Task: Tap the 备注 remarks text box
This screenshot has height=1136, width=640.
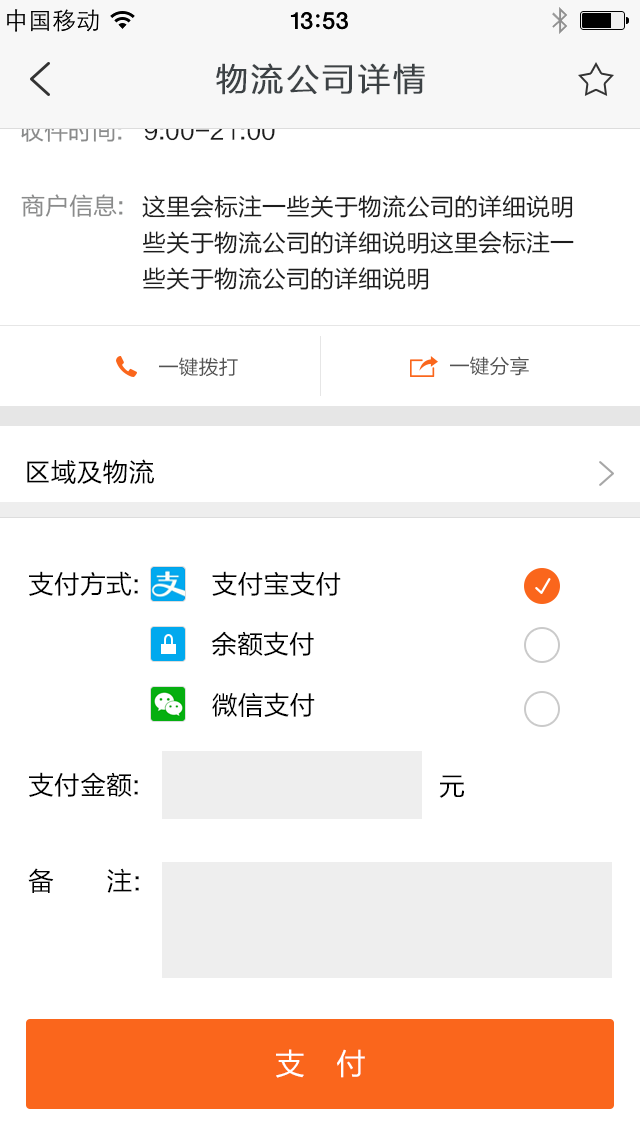Action: [x=386, y=919]
